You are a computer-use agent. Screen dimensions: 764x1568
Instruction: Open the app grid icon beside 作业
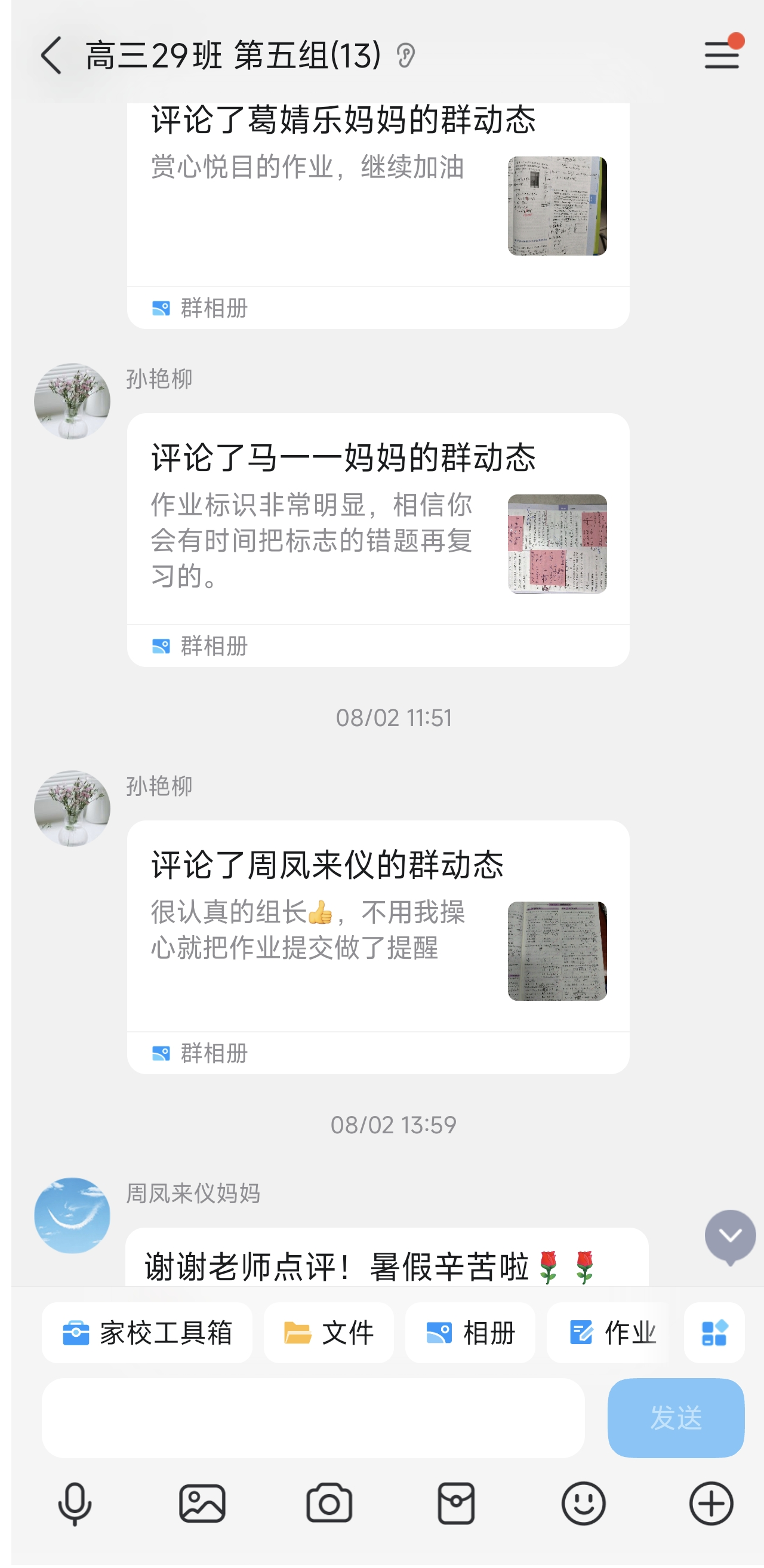714,1333
